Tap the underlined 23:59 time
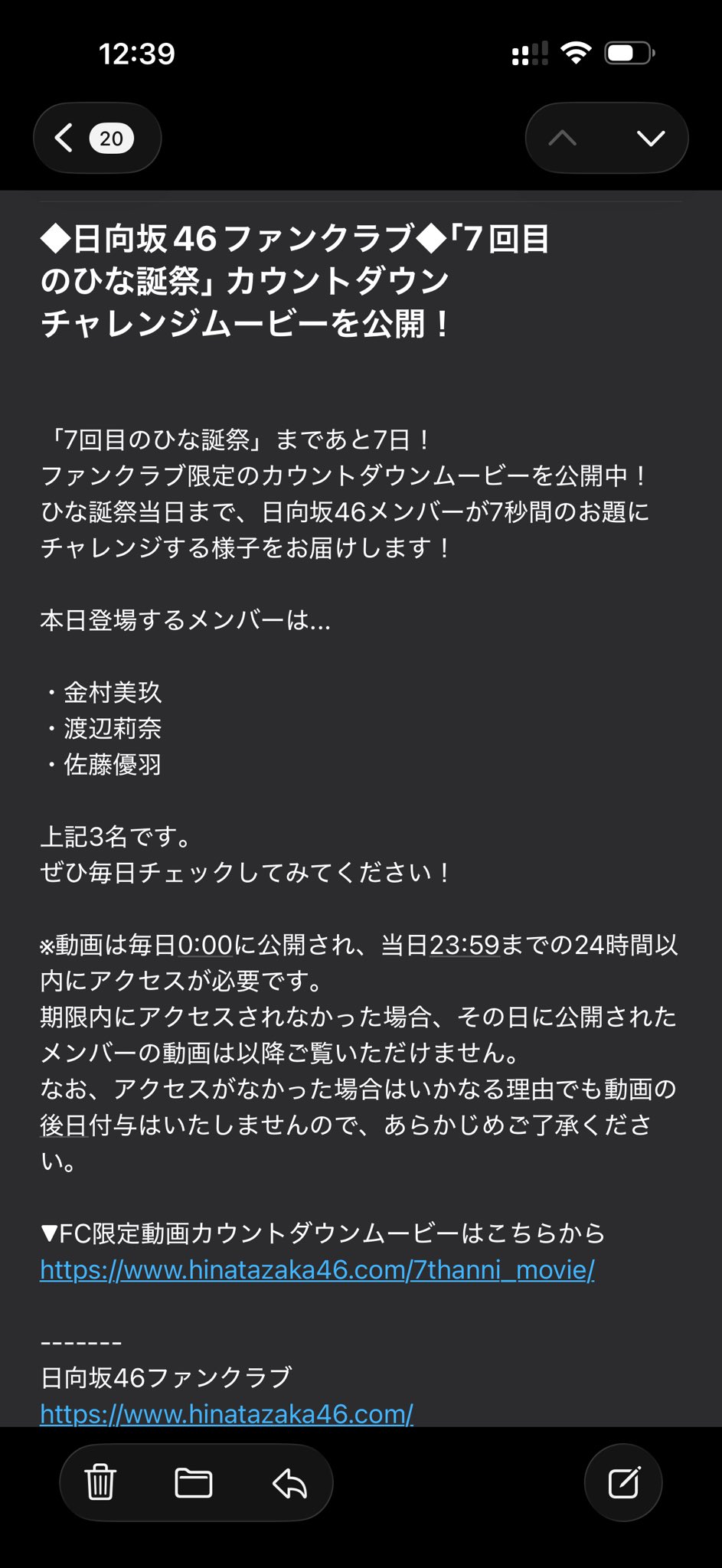This screenshot has height=1568, width=722. point(464,945)
